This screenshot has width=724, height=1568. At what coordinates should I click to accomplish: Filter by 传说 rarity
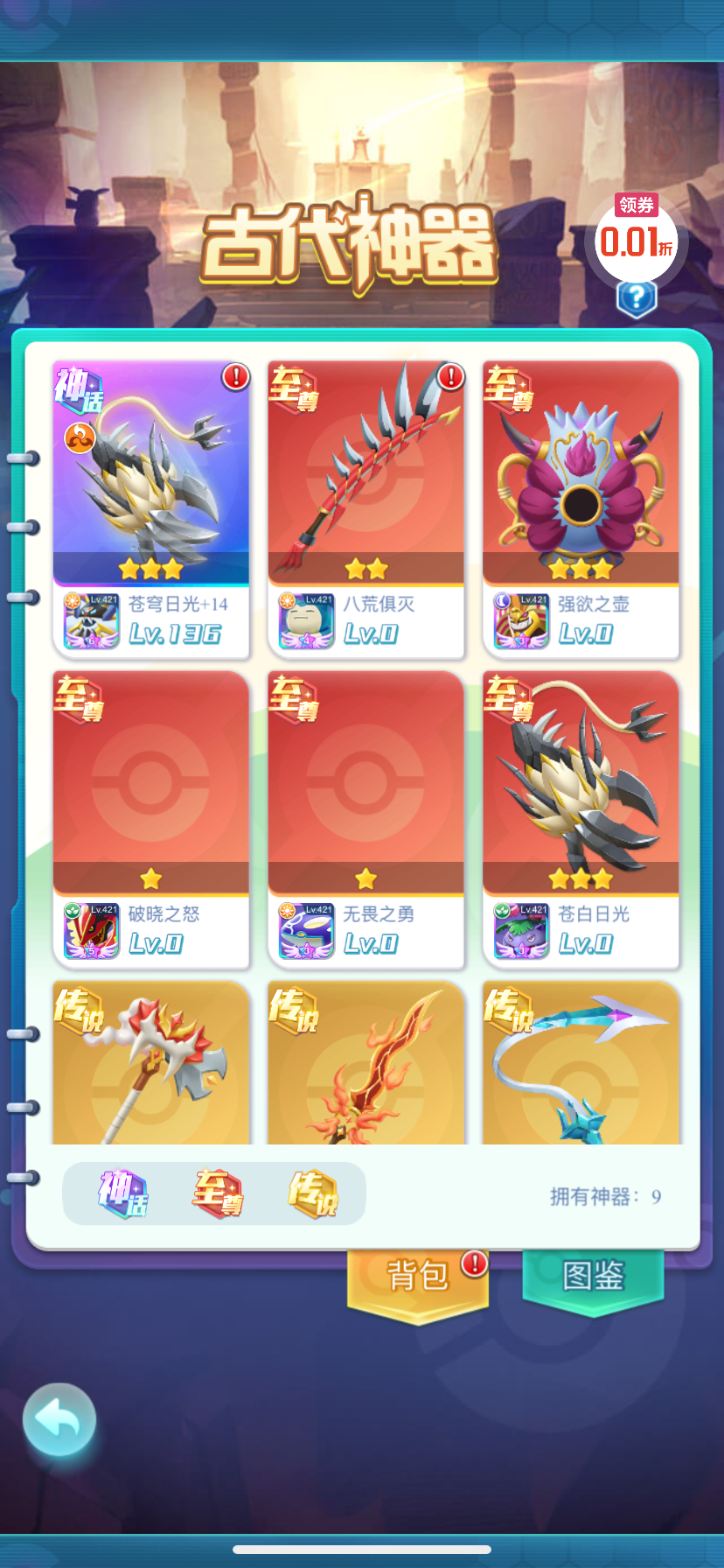coord(313,1193)
